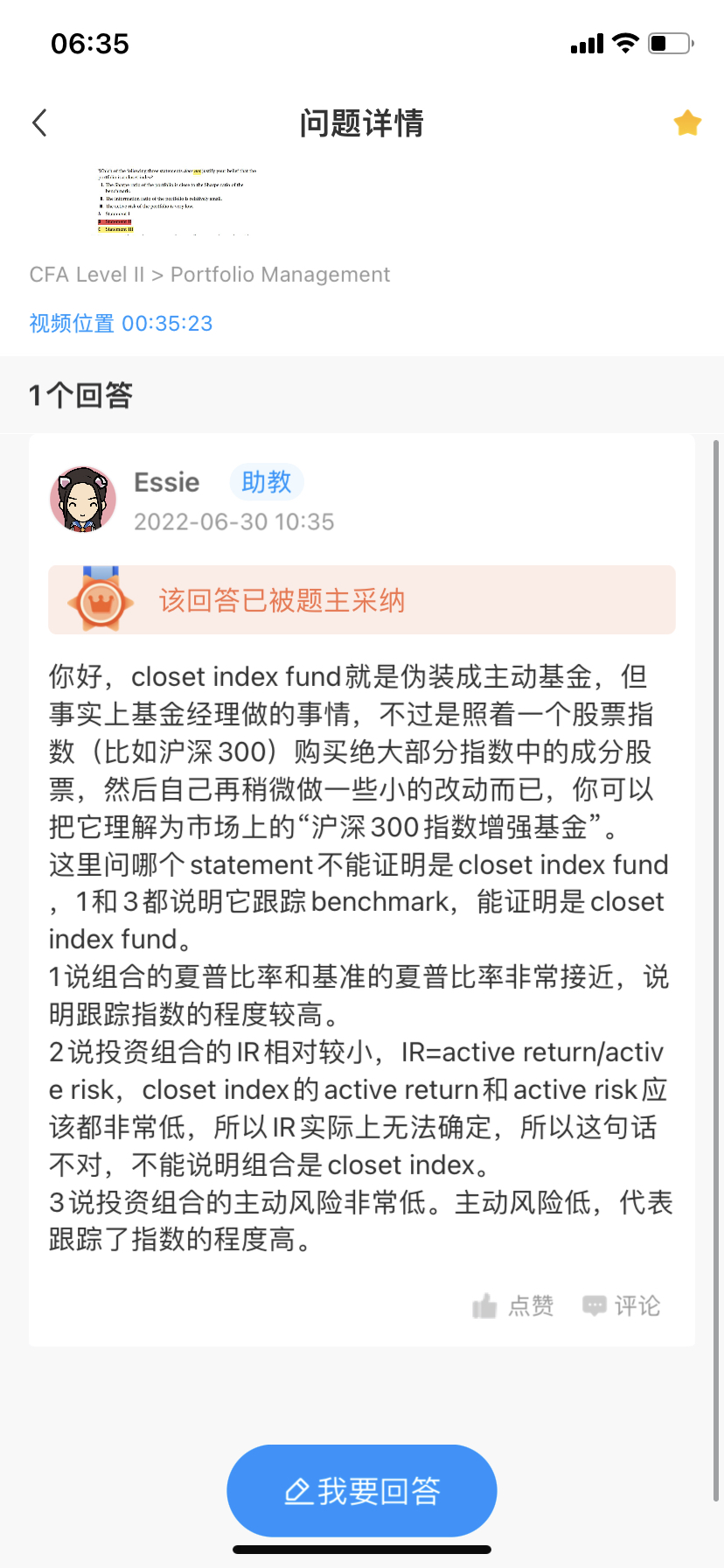Tap the star icon to unfavorite this question
724x1568 pixels.
[687, 123]
